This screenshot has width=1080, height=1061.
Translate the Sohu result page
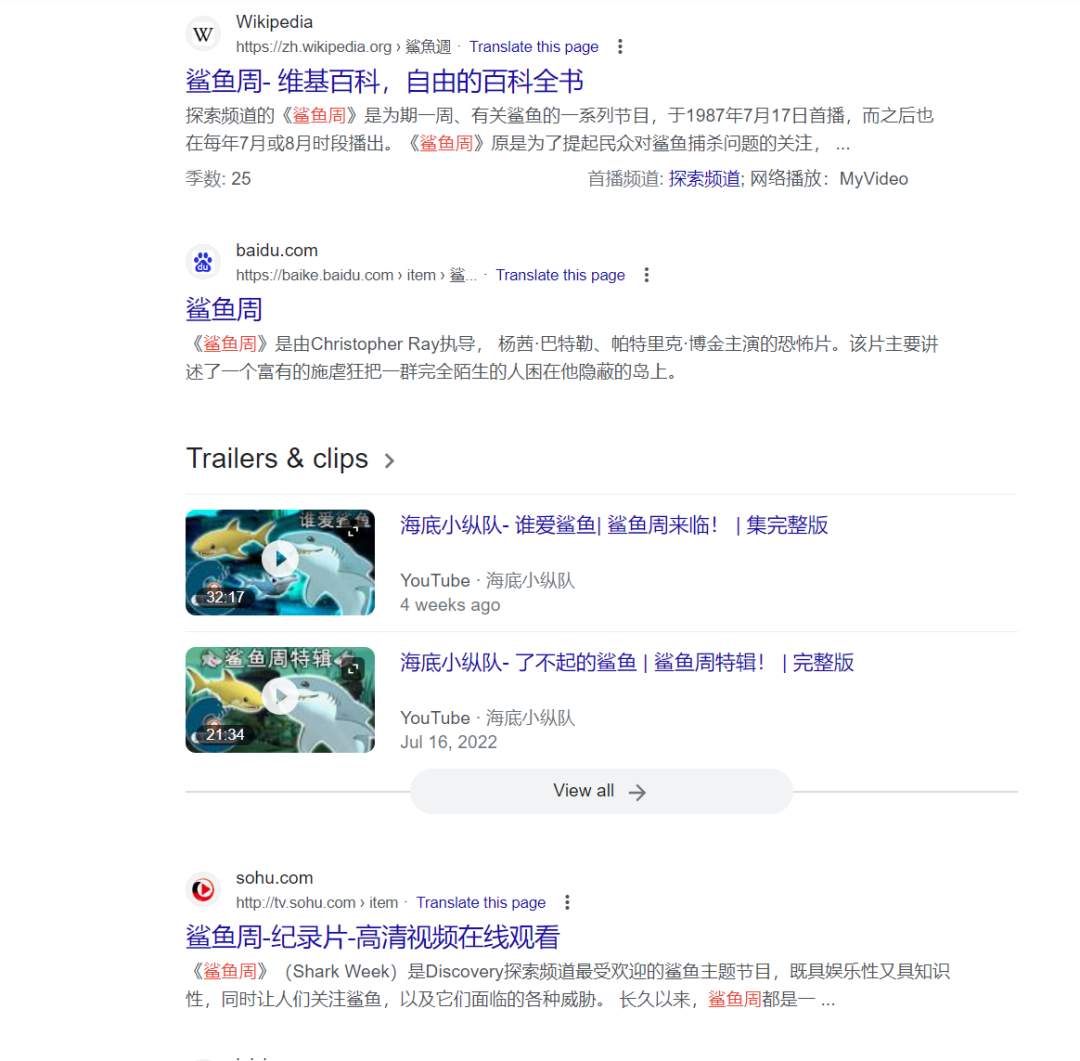pos(480,903)
